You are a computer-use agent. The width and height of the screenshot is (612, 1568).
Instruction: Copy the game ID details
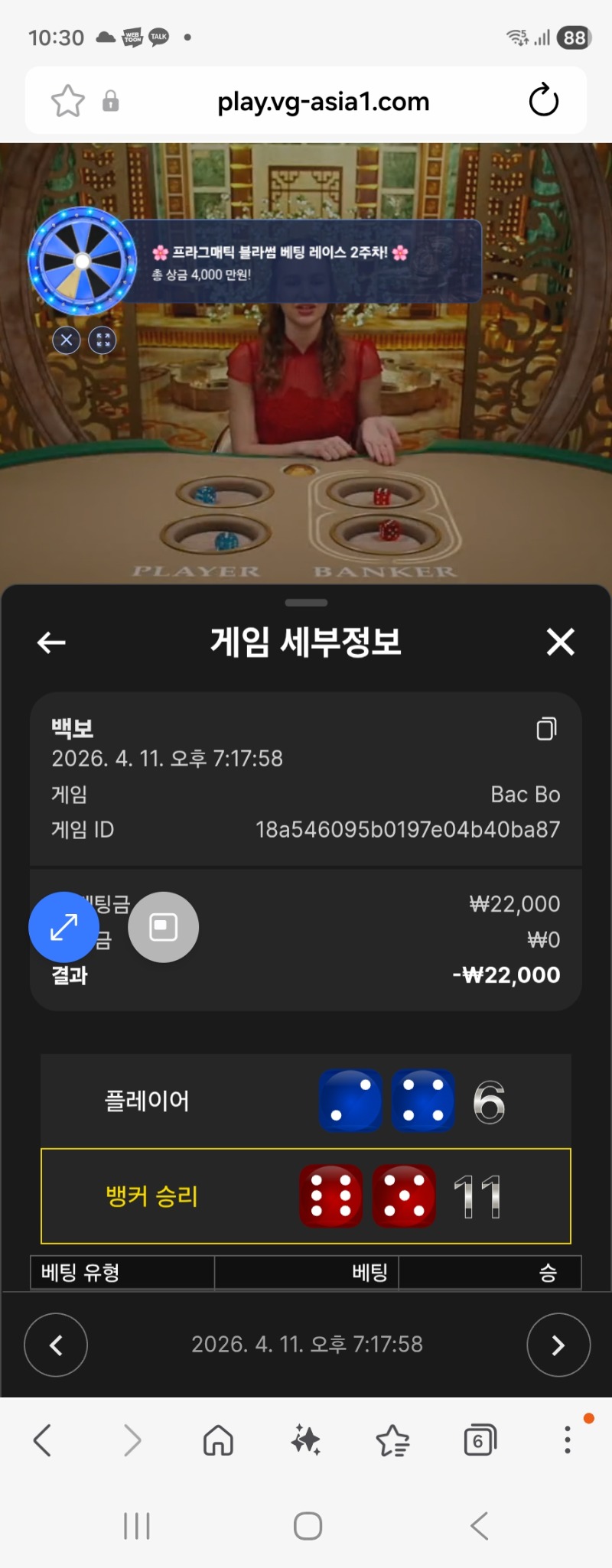(x=546, y=729)
